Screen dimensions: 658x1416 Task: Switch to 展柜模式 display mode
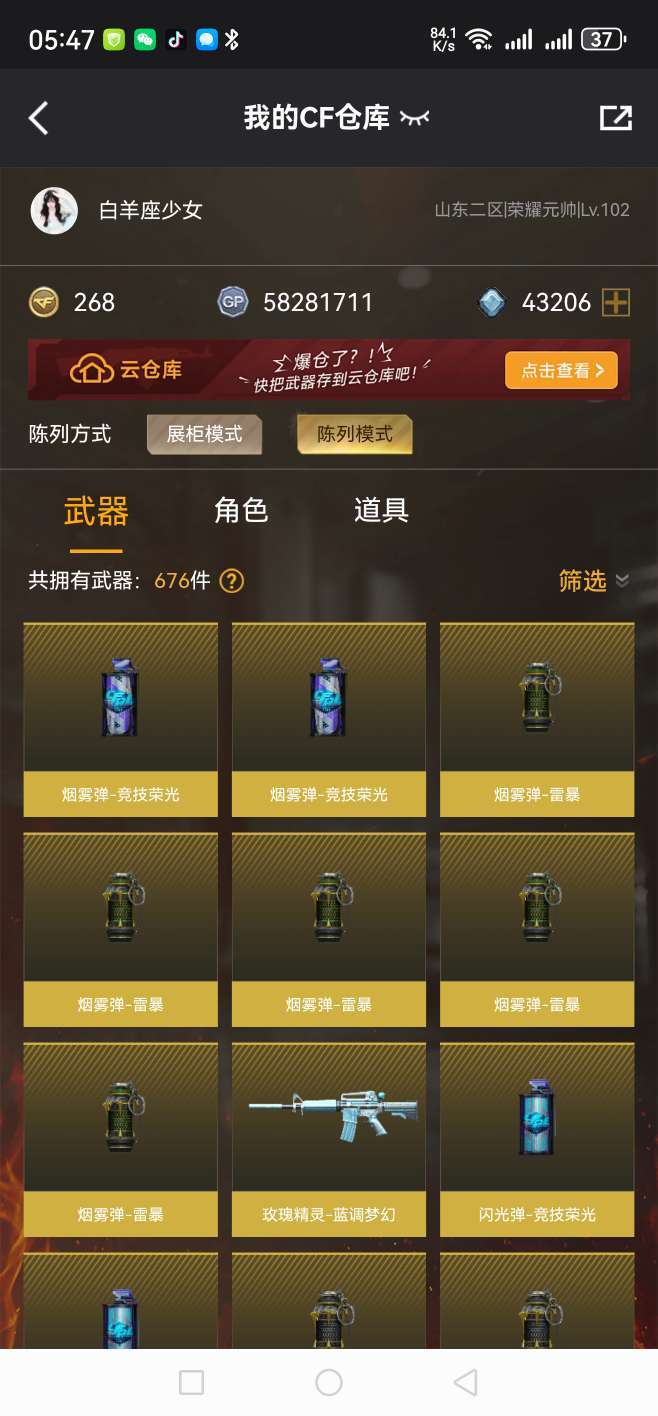pyautogui.click(x=204, y=434)
